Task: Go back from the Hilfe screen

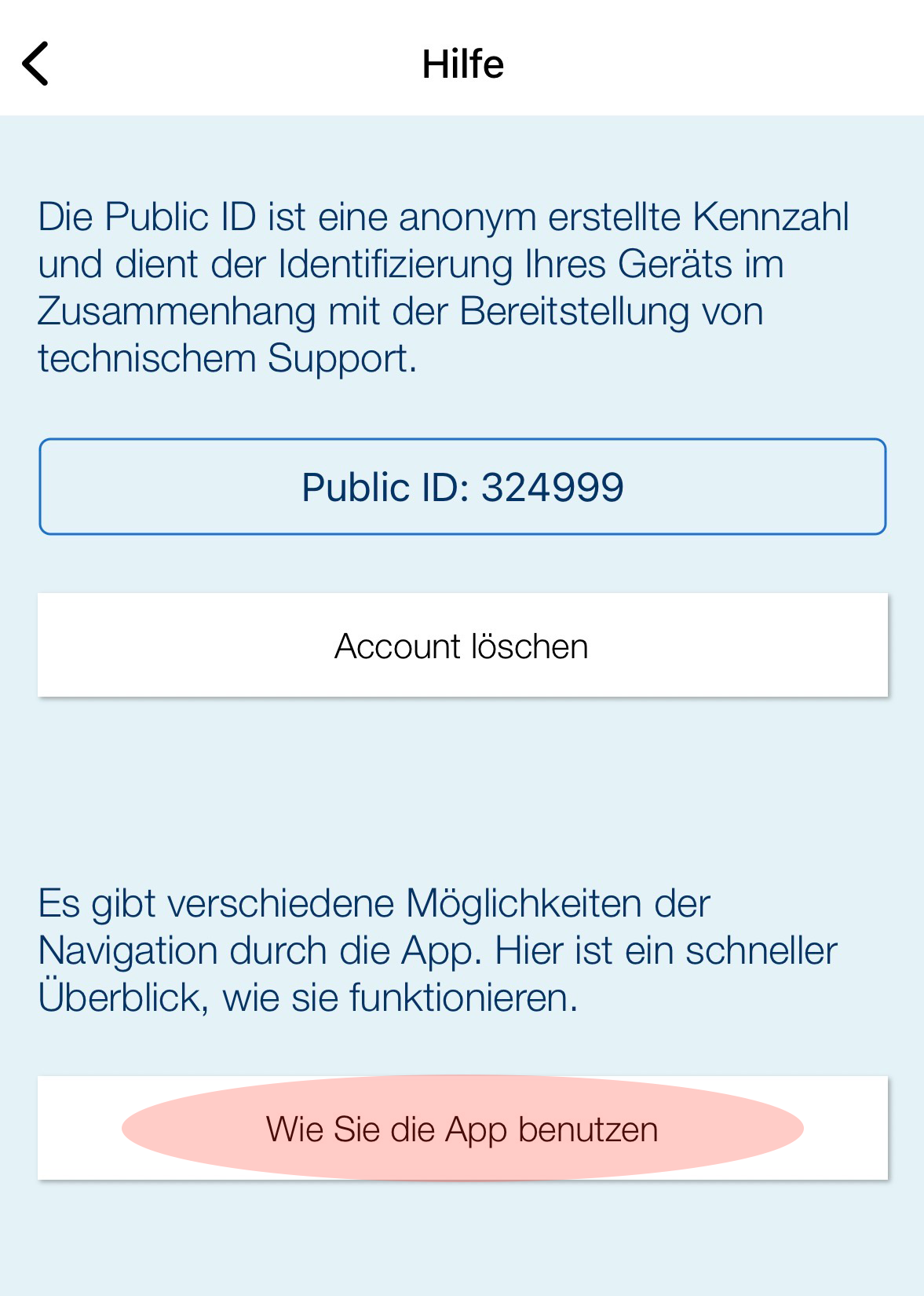Action: click(36, 64)
